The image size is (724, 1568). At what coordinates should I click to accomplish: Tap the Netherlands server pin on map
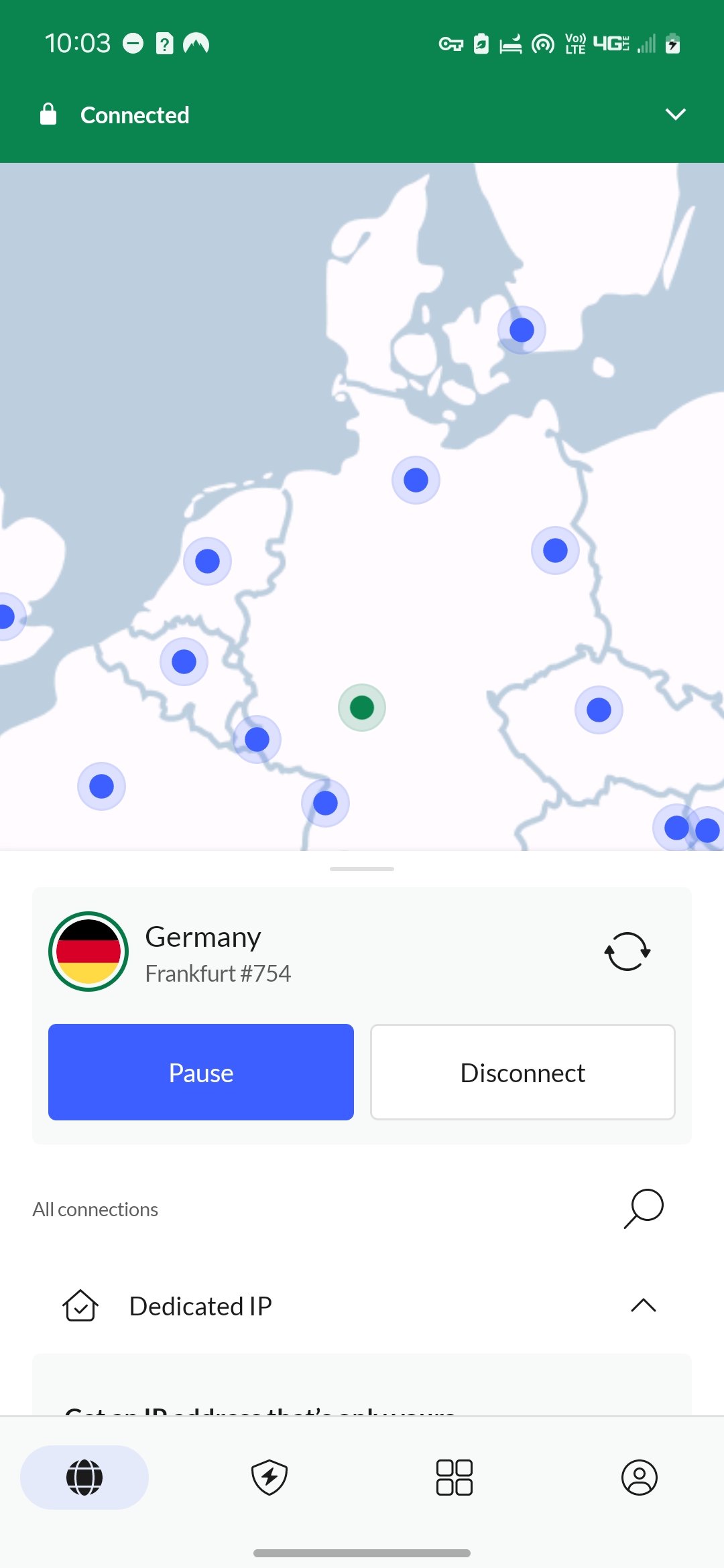pyautogui.click(x=207, y=561)
